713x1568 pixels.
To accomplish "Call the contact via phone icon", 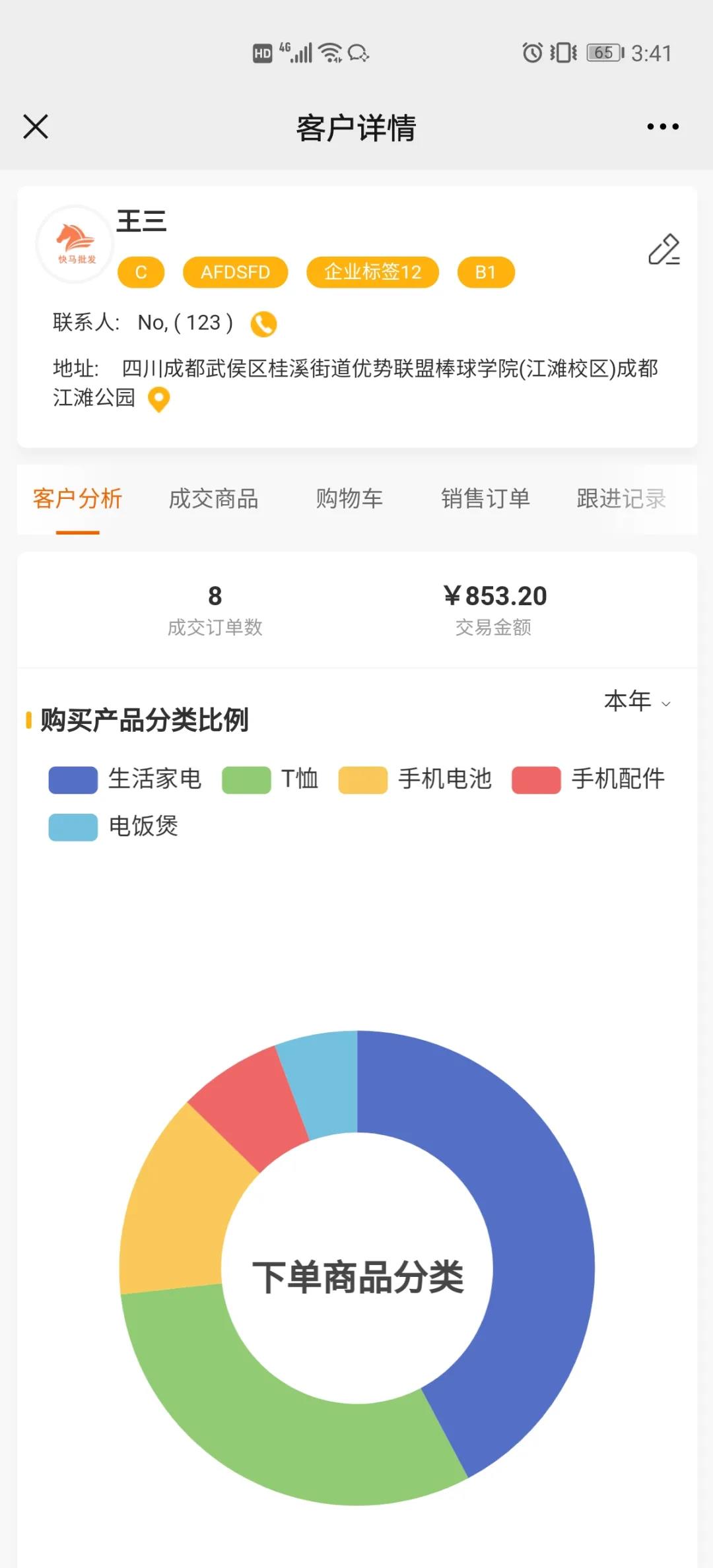I will tap(263, 324).
